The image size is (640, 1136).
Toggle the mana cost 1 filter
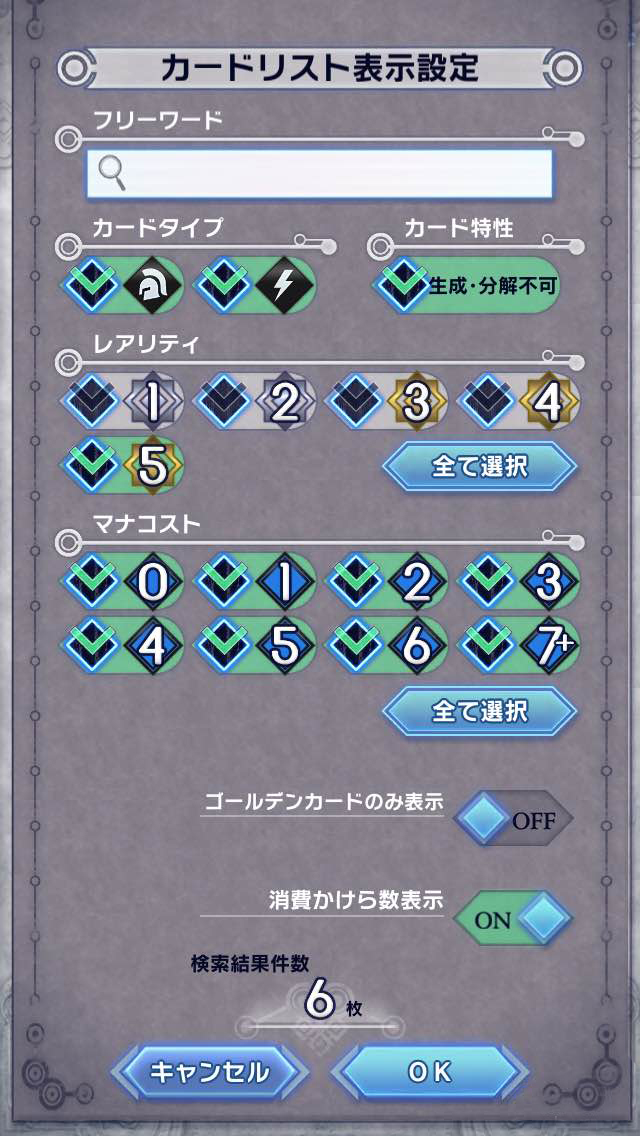click(x=256, y=583)
